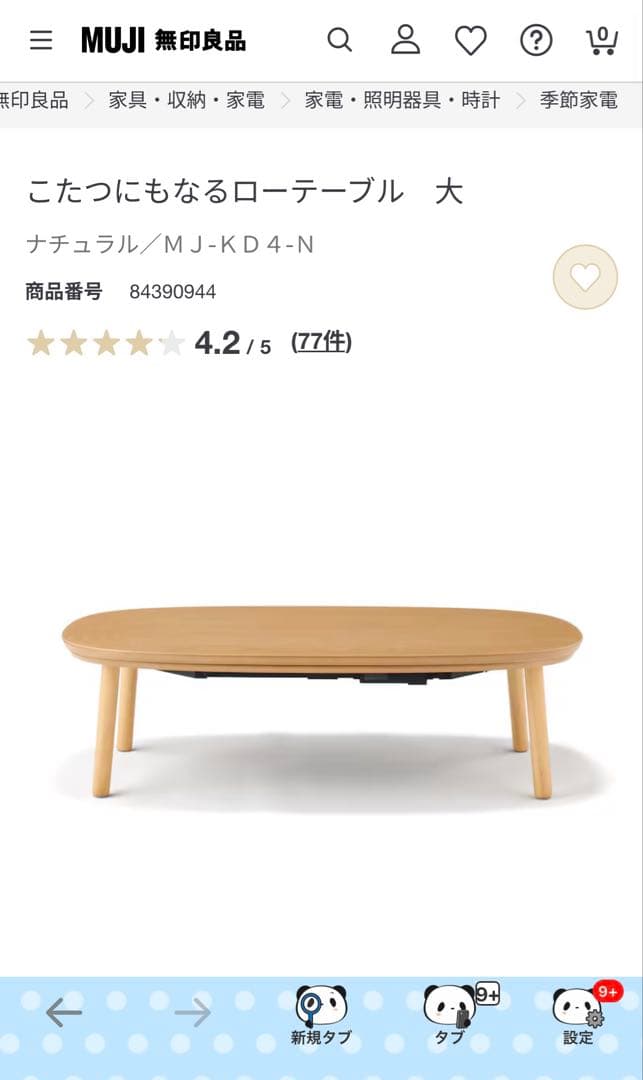The height and width of the screenshot is (1080, 643).
Task: Go back with the browser back arrow
Action: 63,1013
